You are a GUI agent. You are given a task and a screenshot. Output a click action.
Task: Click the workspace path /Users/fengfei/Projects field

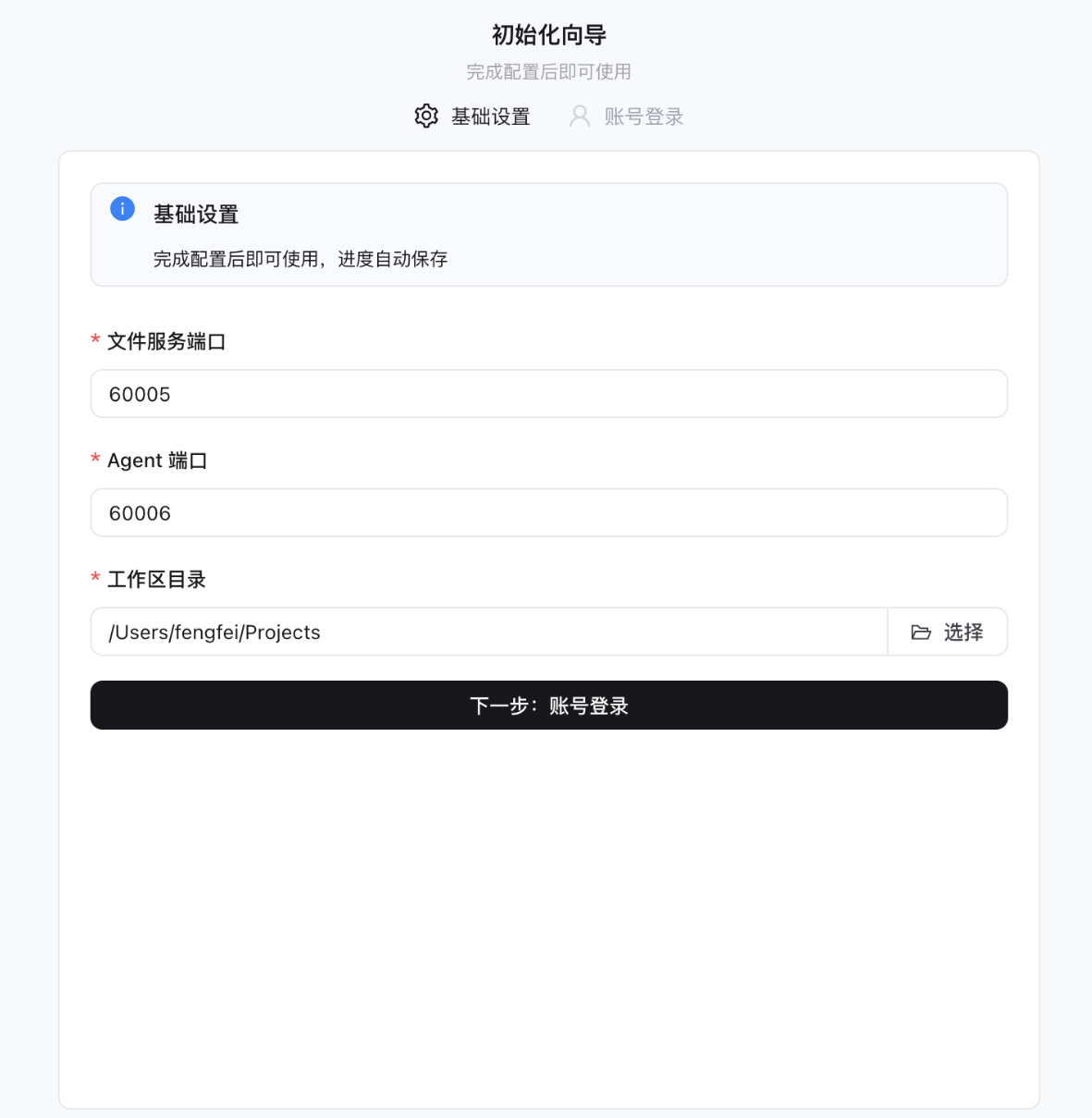coord(489,632)
